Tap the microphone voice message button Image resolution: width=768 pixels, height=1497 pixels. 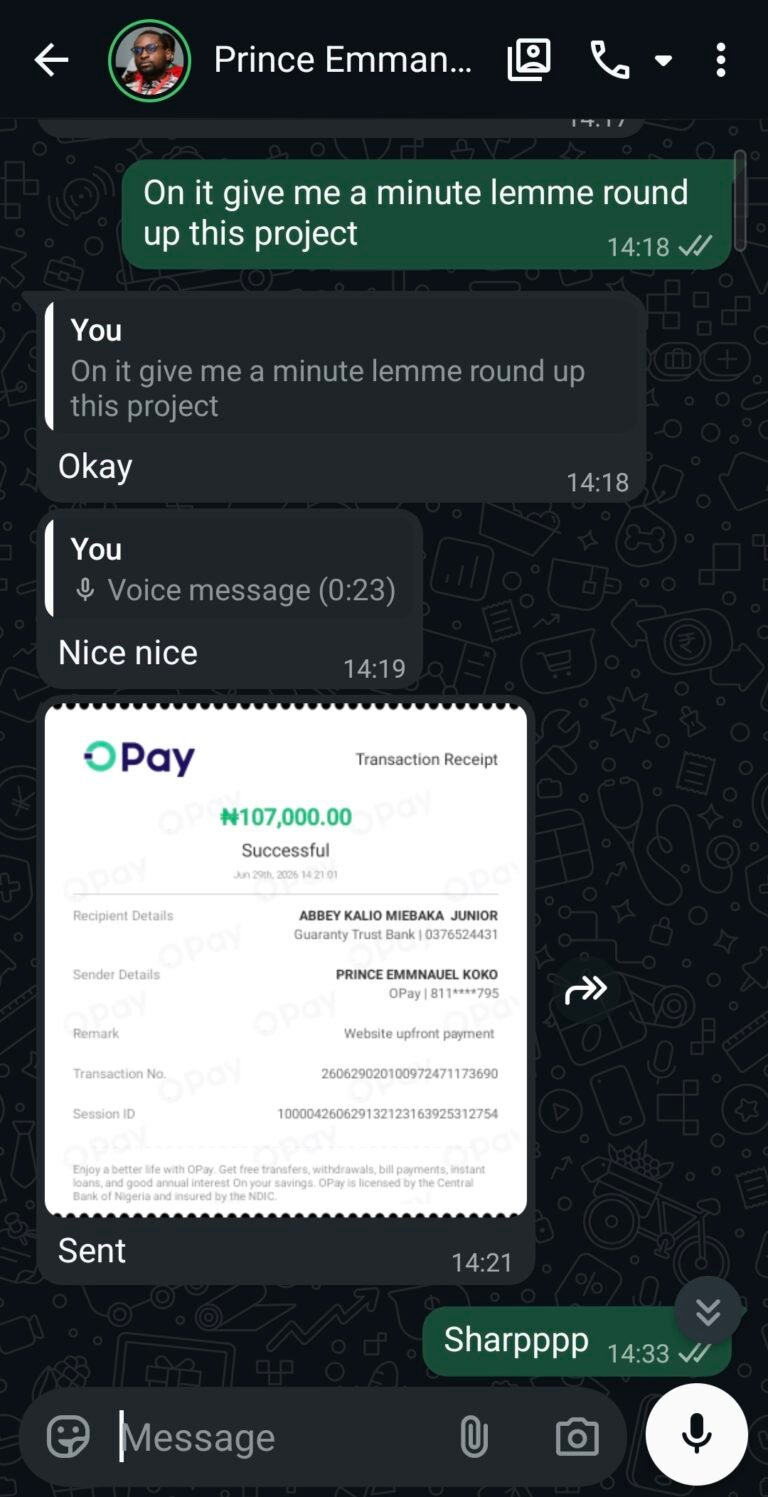click(x=696, y=1434)
